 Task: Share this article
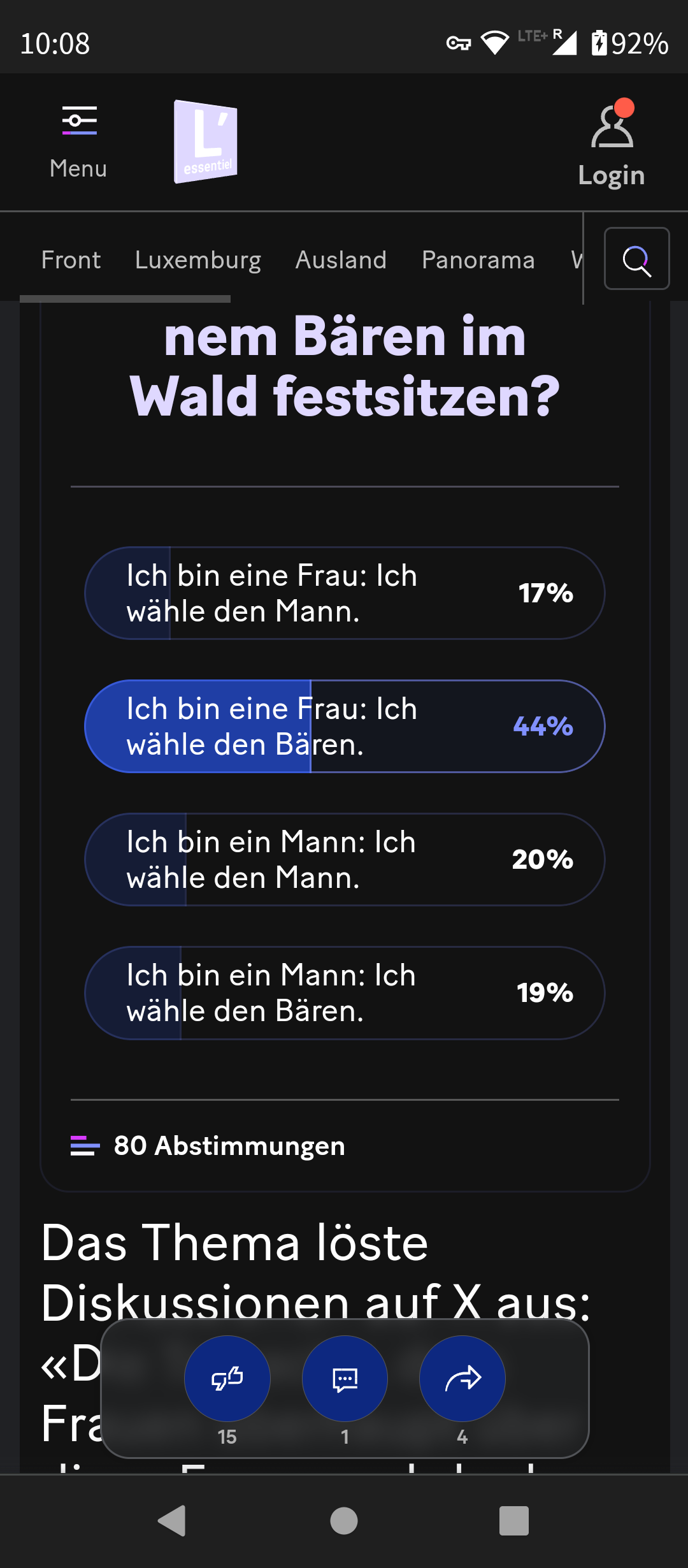click(x=462, y=1379)
